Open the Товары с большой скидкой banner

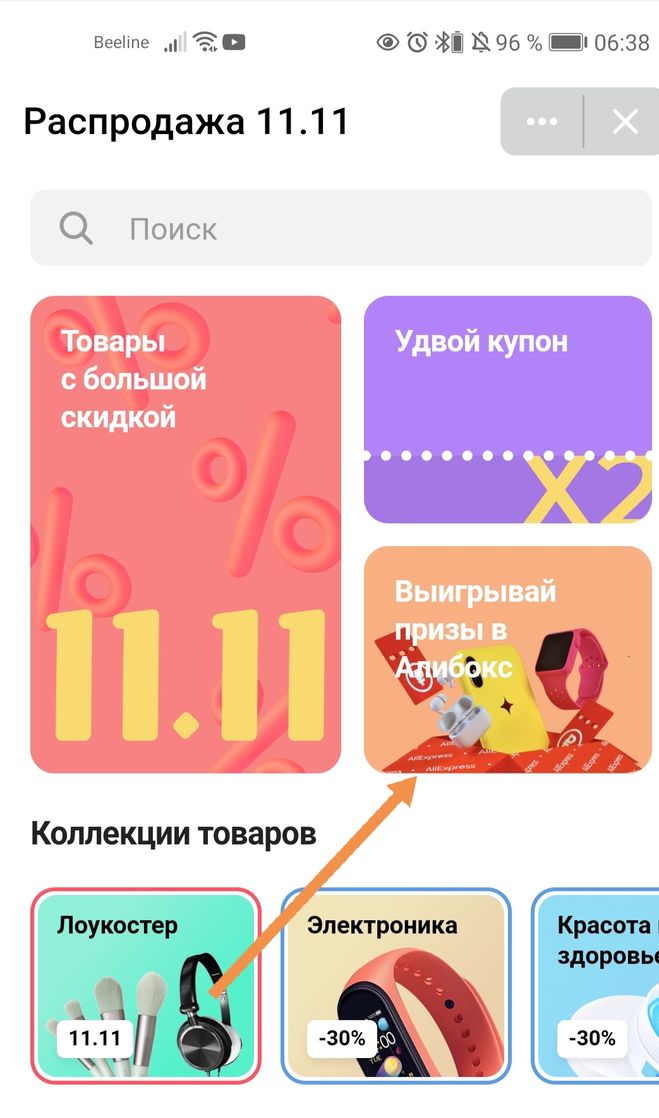[186, 534]
